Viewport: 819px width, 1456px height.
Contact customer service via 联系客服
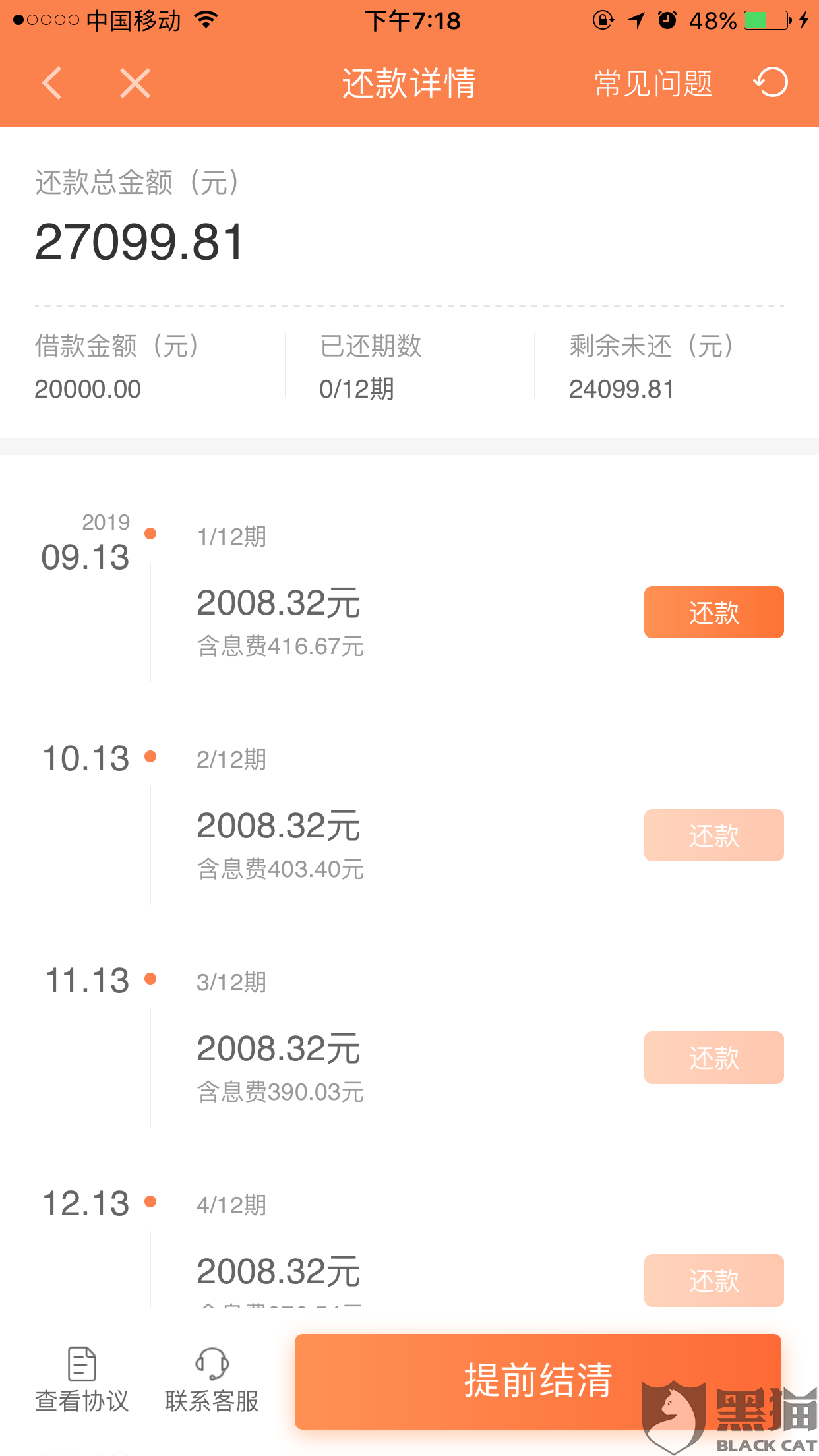(212, 1380)
